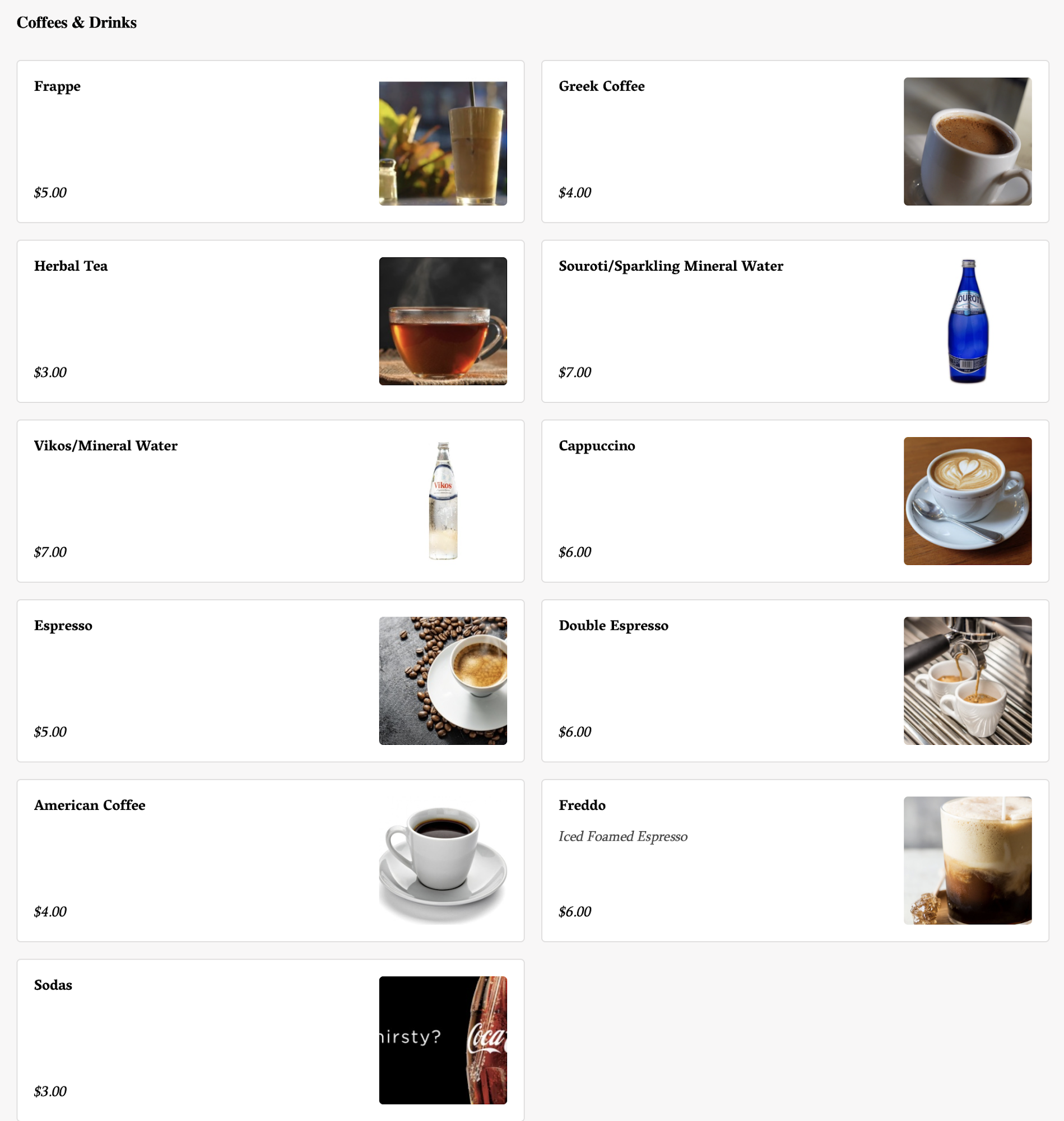Open the Espresso item for $5.00

coord(270,681)
